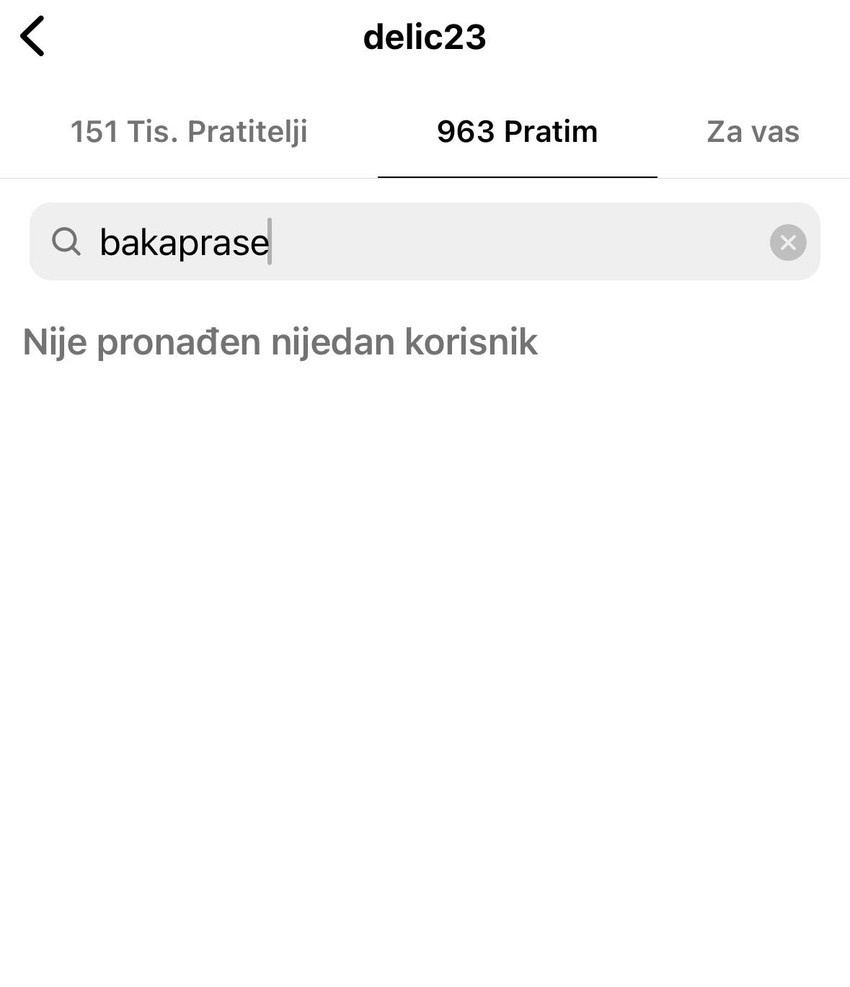850x987 pixels.
Task: Select the back chevron at top left
Action: 34,35
